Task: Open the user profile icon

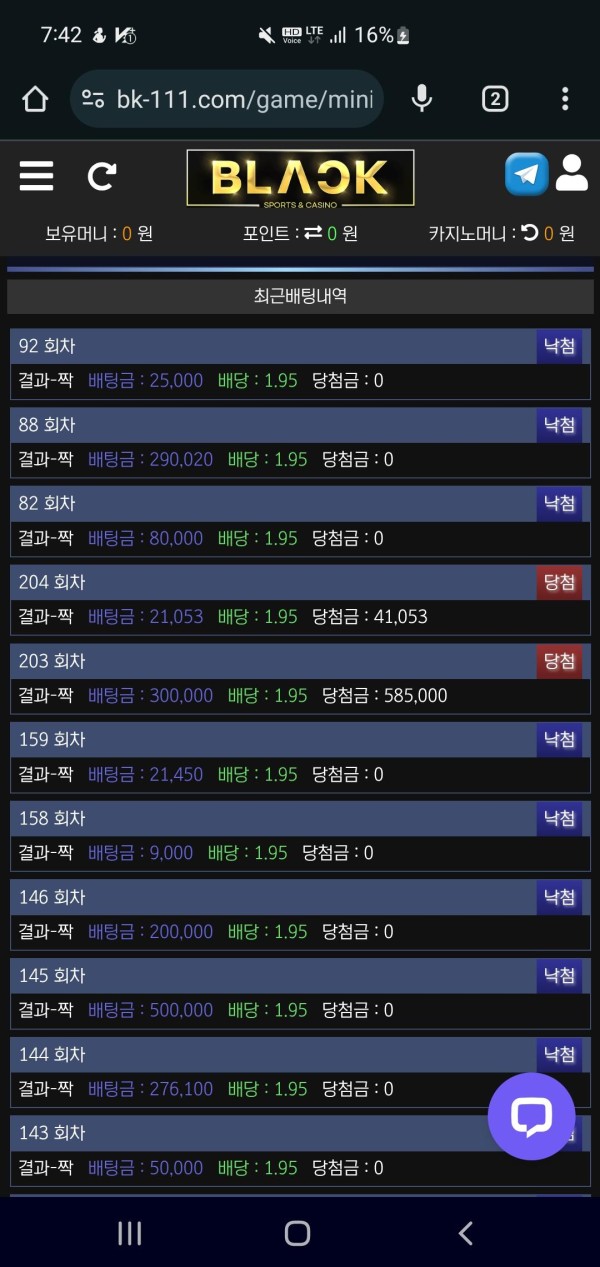Action: coord(572,173)
